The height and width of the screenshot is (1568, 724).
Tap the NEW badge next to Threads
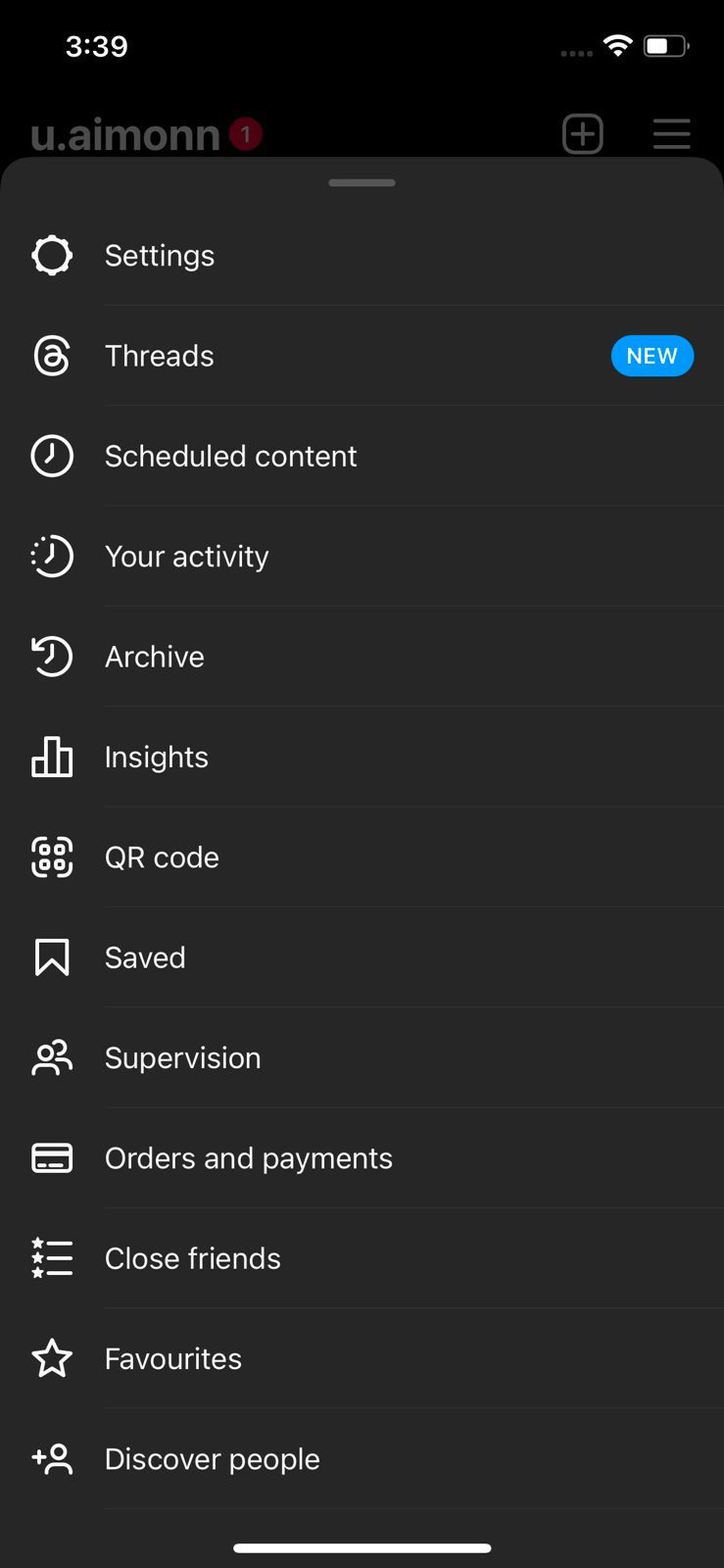point(652,356)
